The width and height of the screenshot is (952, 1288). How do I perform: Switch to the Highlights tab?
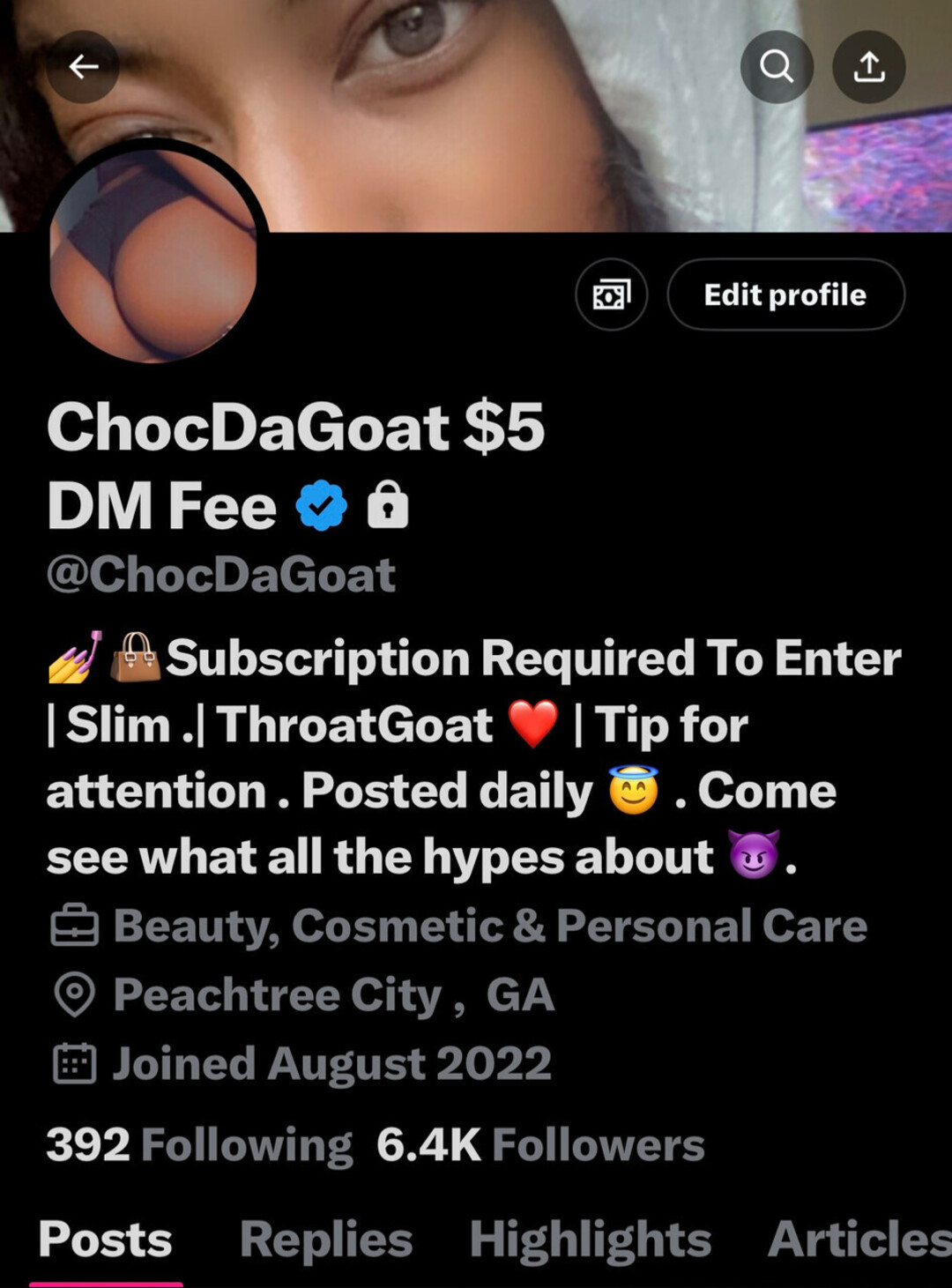(x=590, y=1239)
